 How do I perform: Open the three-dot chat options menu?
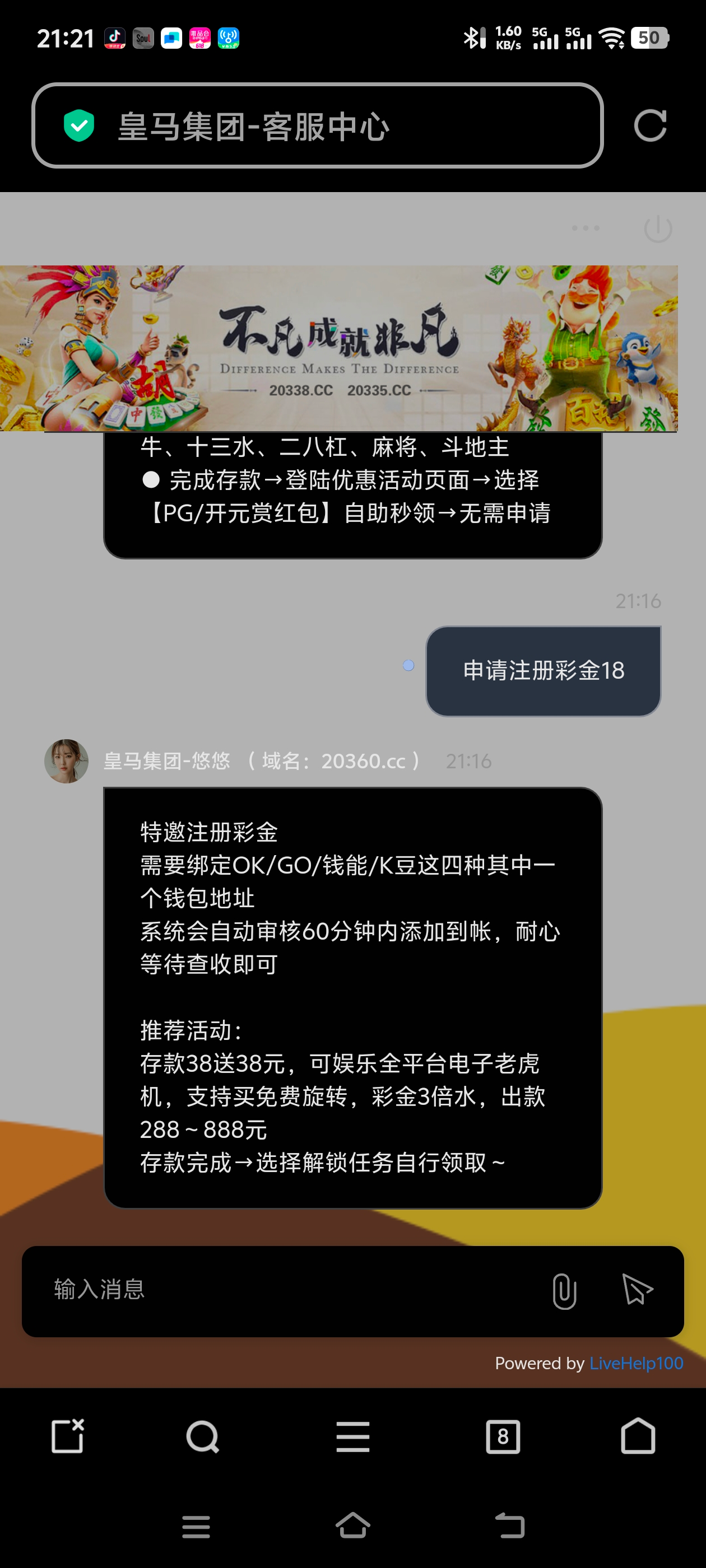coord(586,228)
